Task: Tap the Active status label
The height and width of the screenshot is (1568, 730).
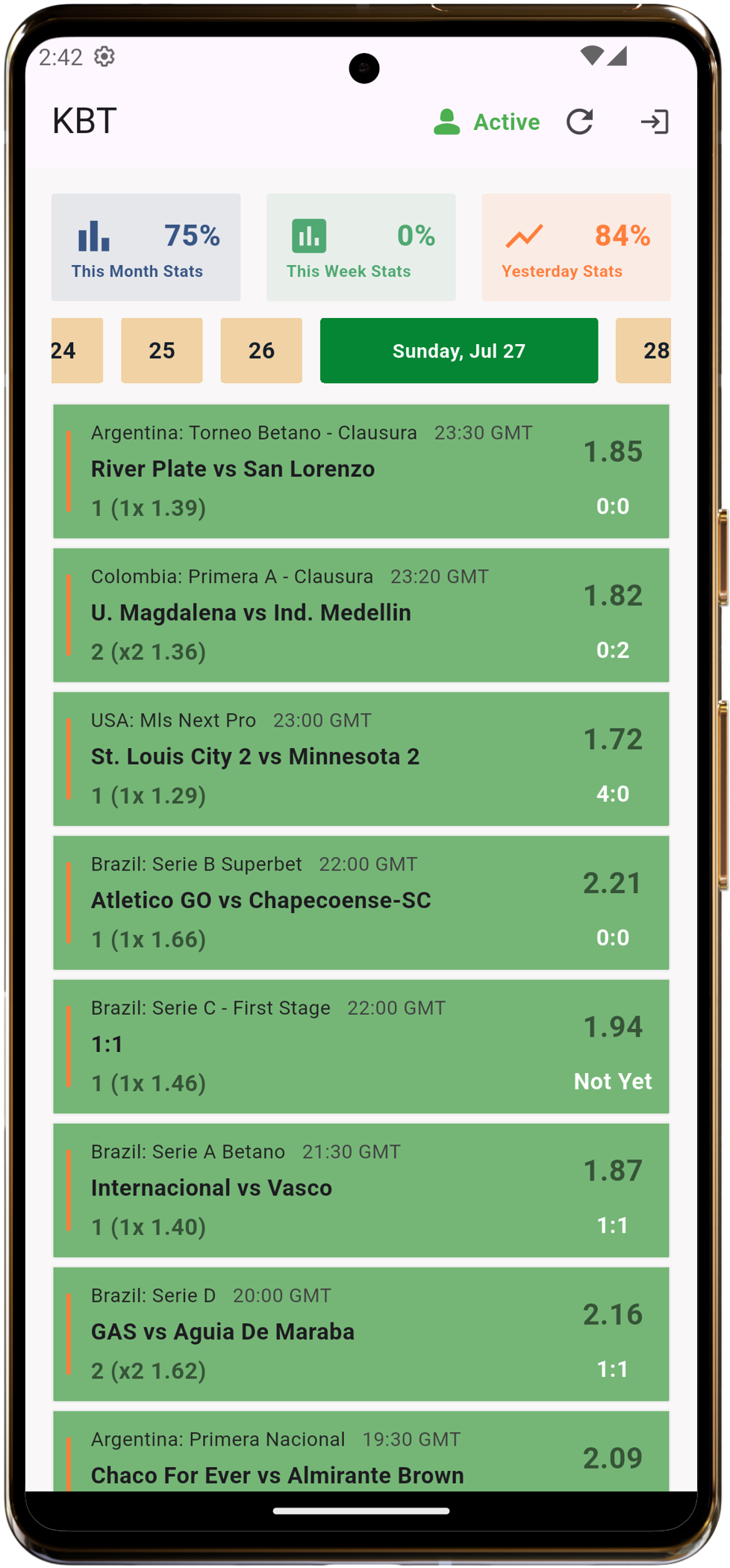Action: click(506, 122)
